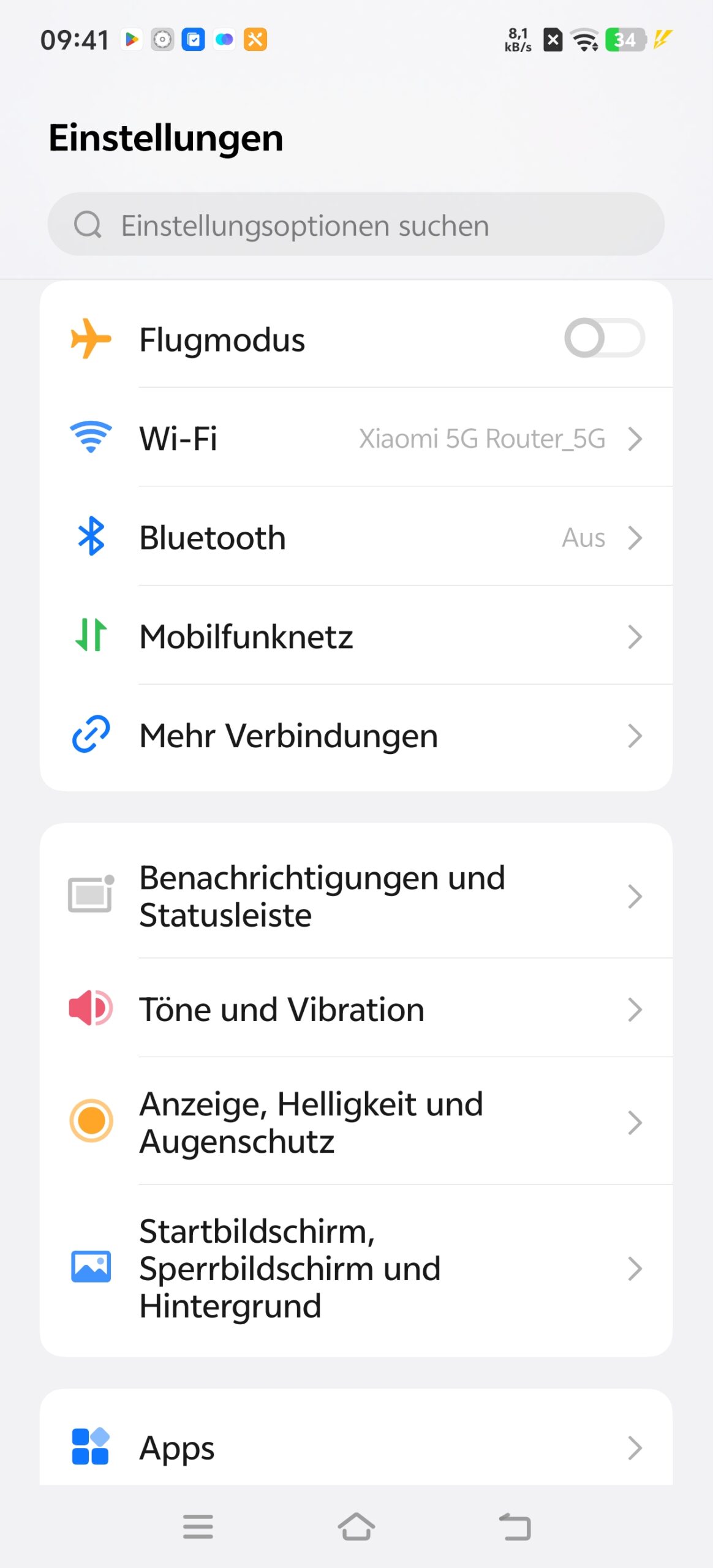The height and width of the screenshot is (1568, 713).
Task: Go to the home screen
Action: [x=356, y=1526]
